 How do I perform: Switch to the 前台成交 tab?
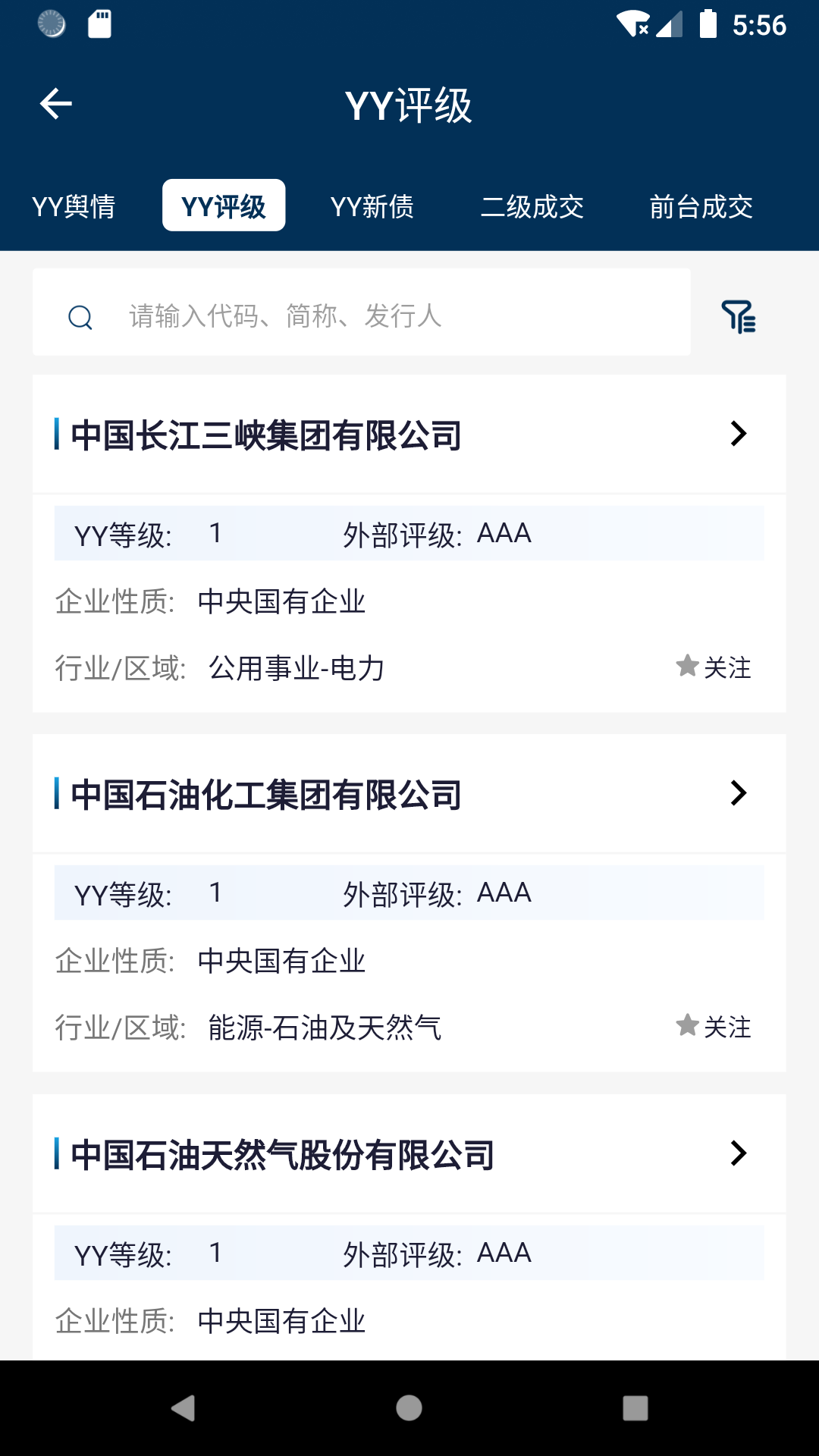point(701,206)
